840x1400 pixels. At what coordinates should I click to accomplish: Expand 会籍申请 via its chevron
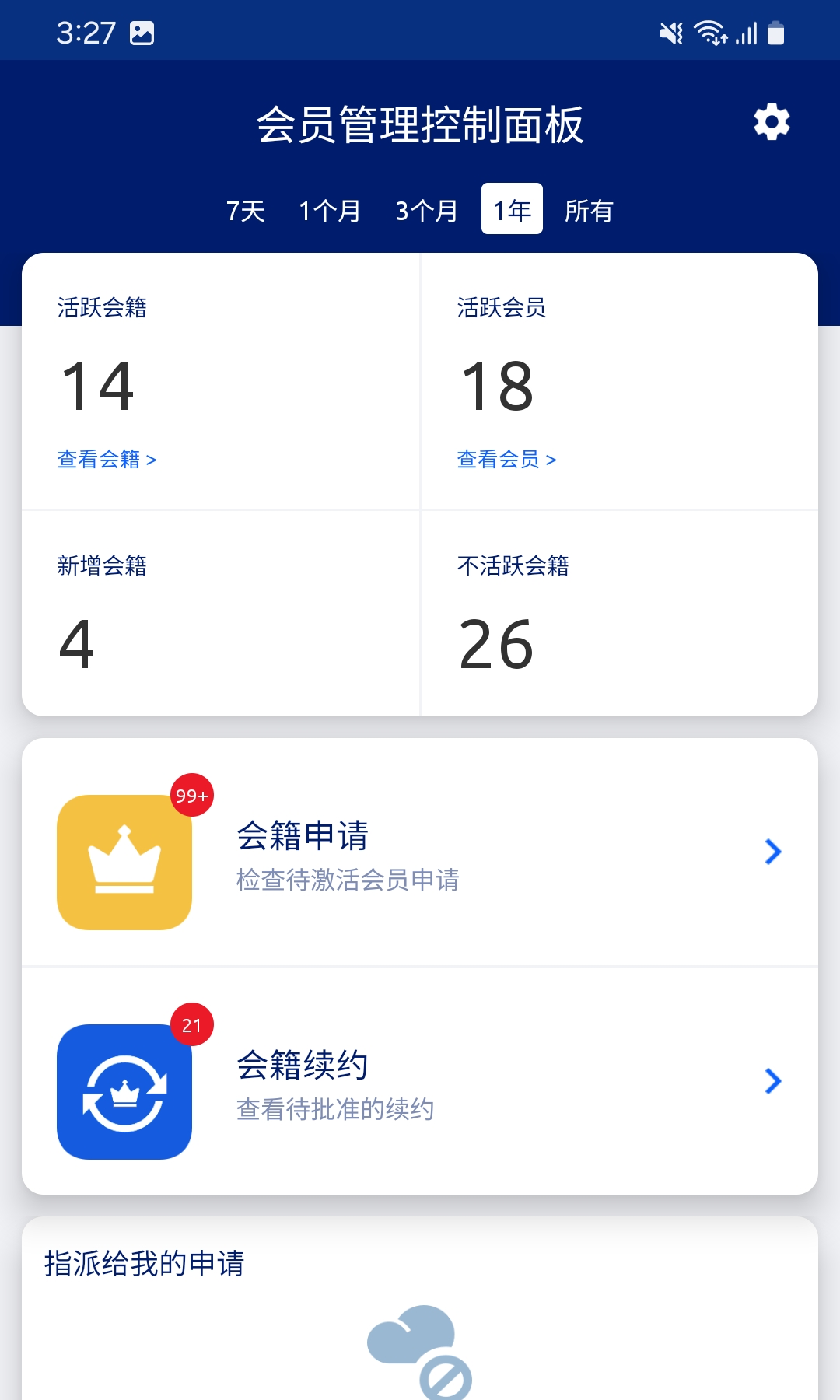[x=772, y=852]
